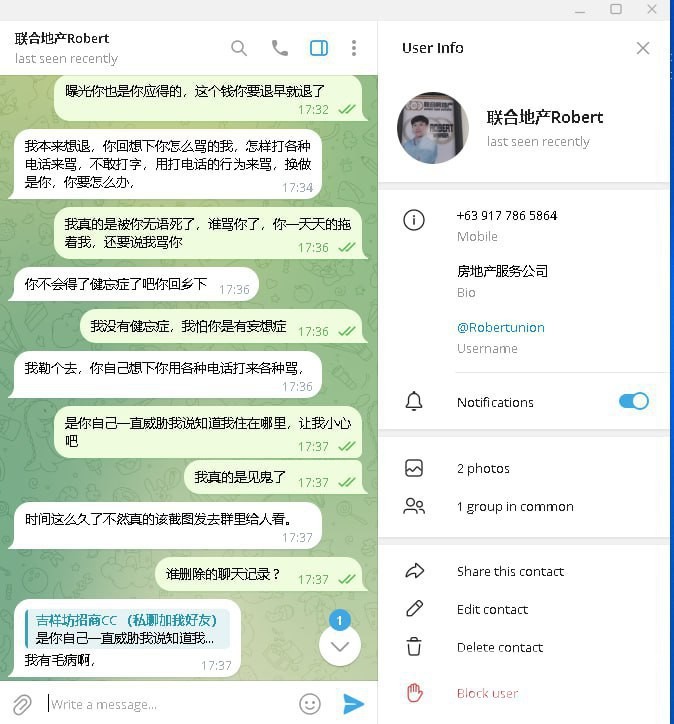Viewport: 674px width, 724px height.
Task: Close the User Info panel
Action: (x=643, y=48)
